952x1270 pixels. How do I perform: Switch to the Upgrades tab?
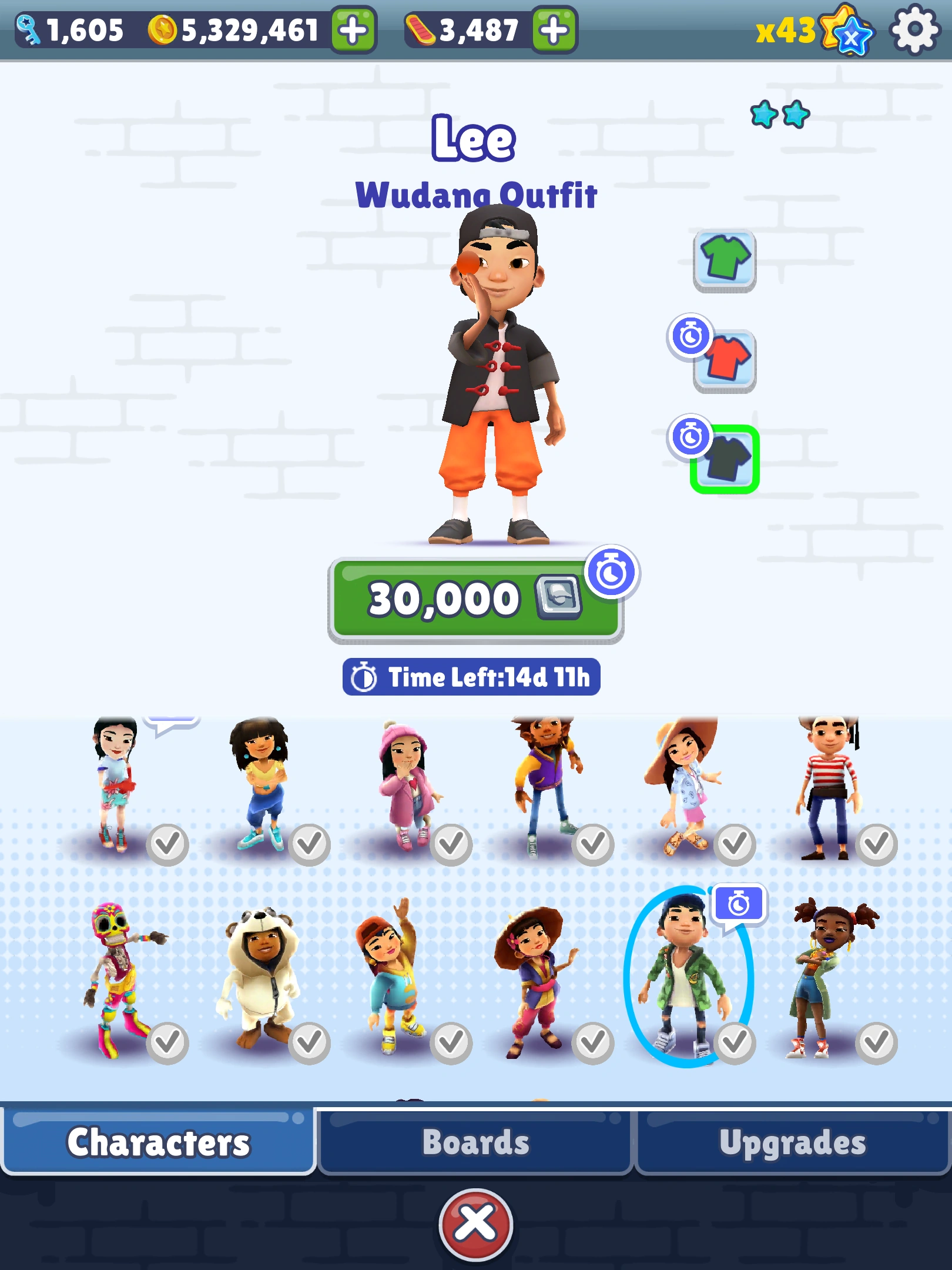[x=792, y=1142]
